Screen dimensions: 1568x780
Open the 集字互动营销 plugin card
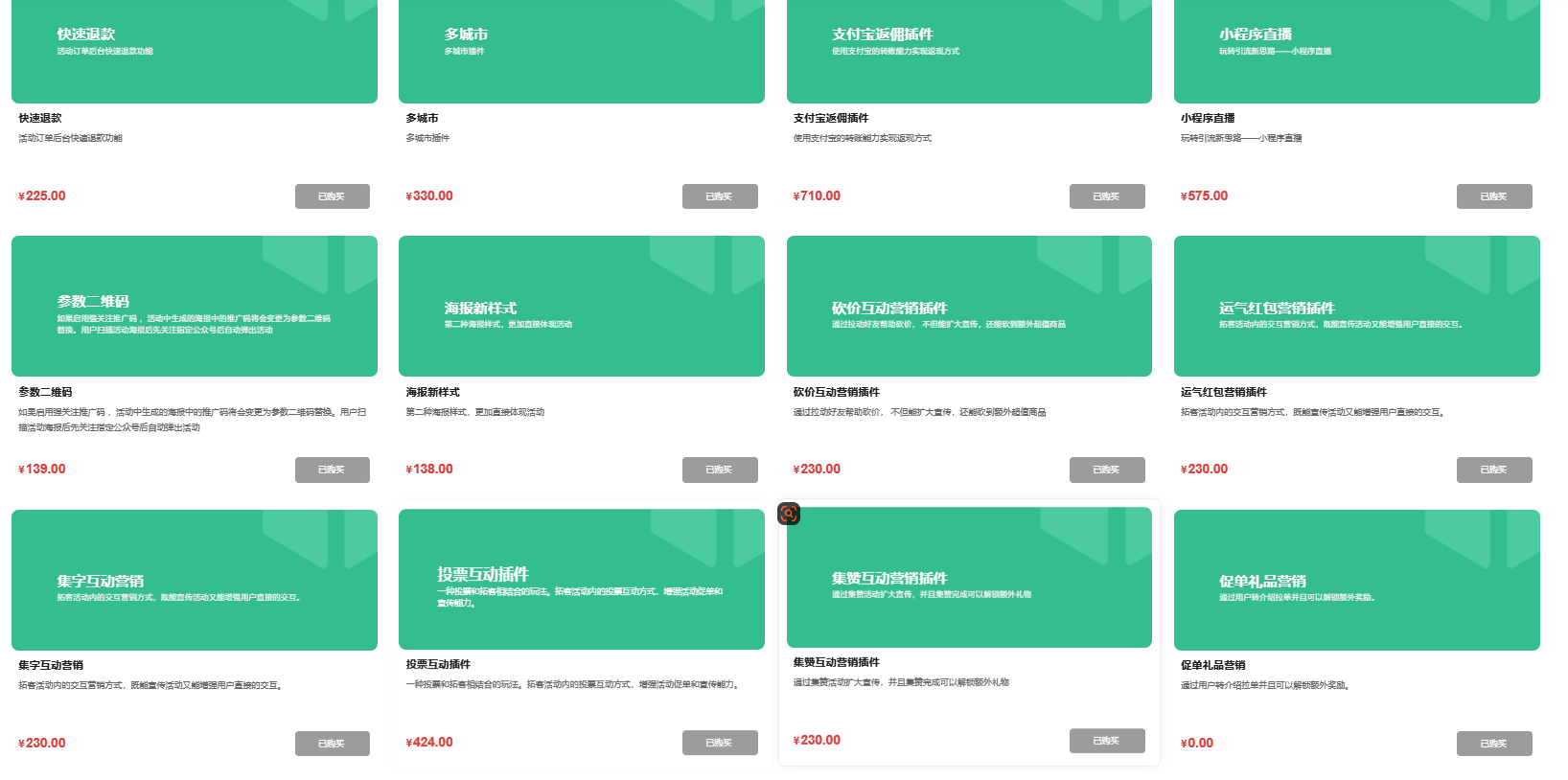(x=194, y=580)
